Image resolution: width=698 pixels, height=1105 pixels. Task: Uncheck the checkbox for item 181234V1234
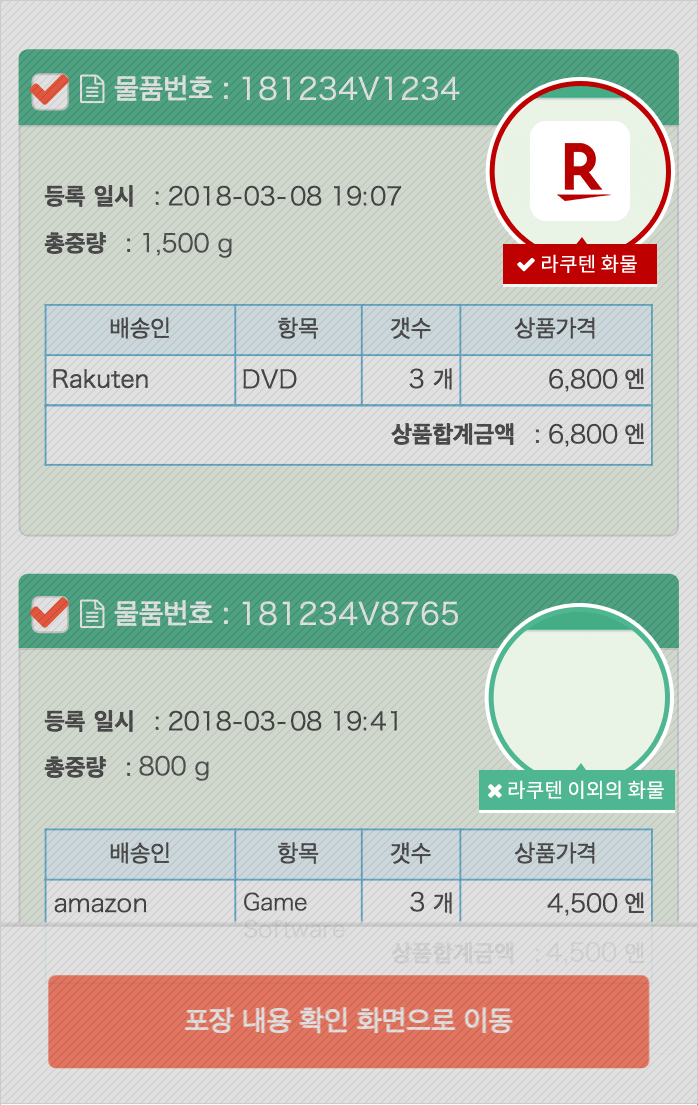pyautogui.click(x=50, y=91)
